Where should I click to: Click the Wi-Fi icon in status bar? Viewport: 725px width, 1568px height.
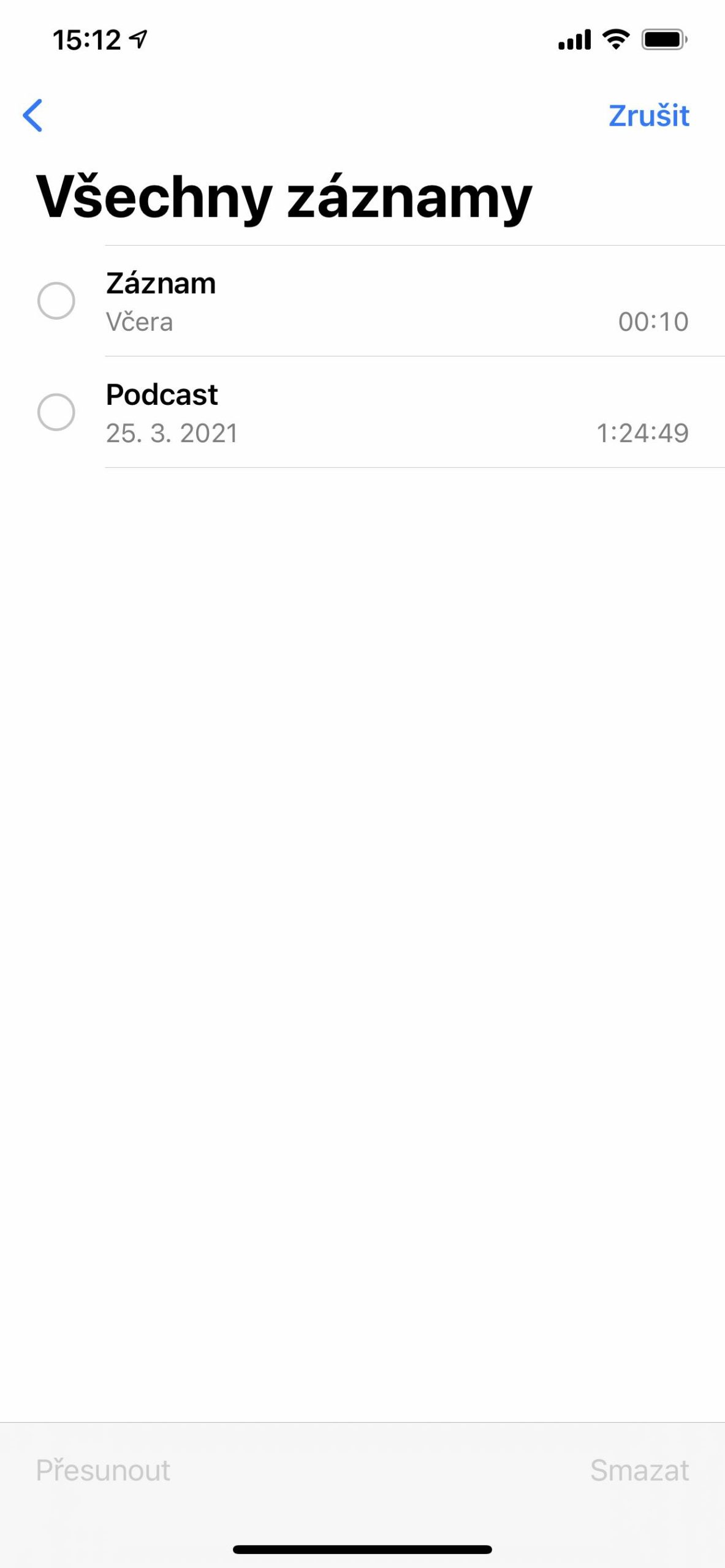pos(615,39)
